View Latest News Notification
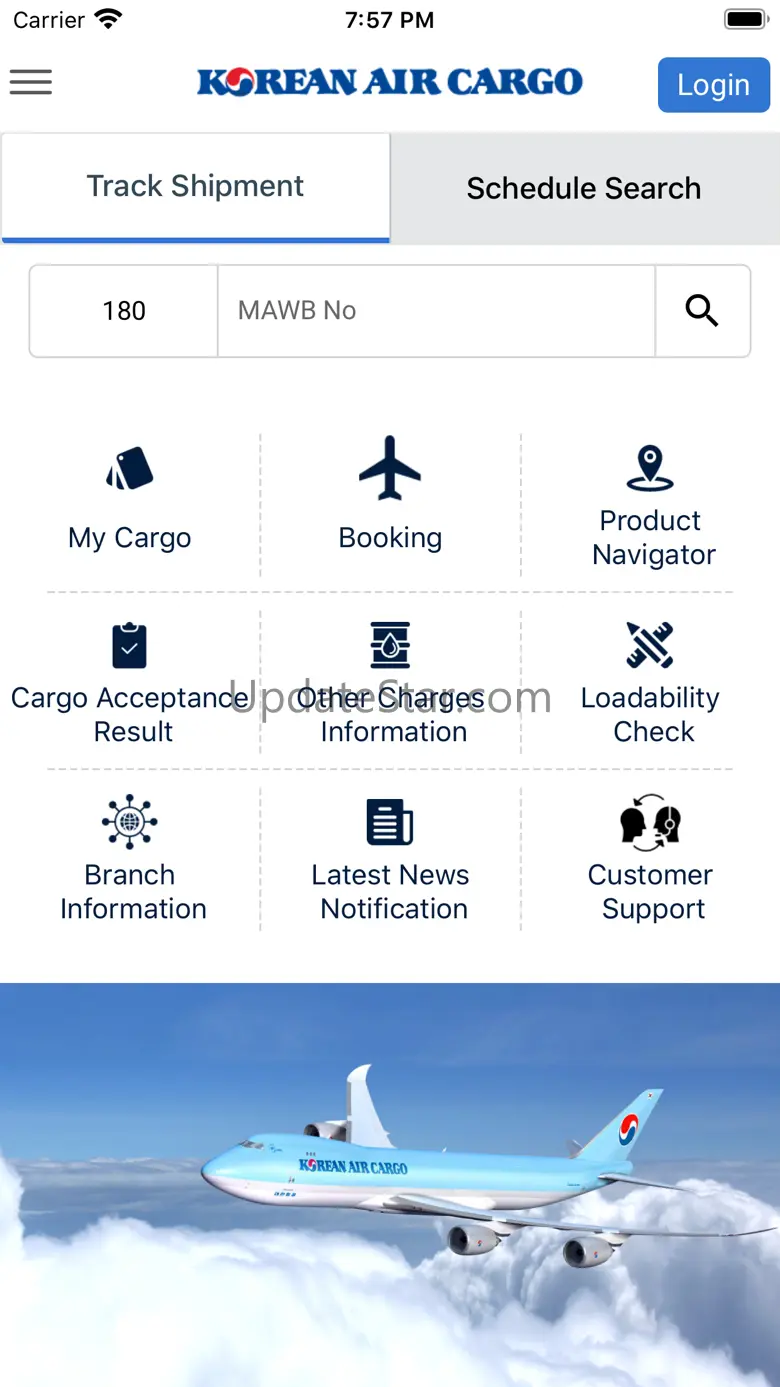780x1387 pixels. coord(392,860)
